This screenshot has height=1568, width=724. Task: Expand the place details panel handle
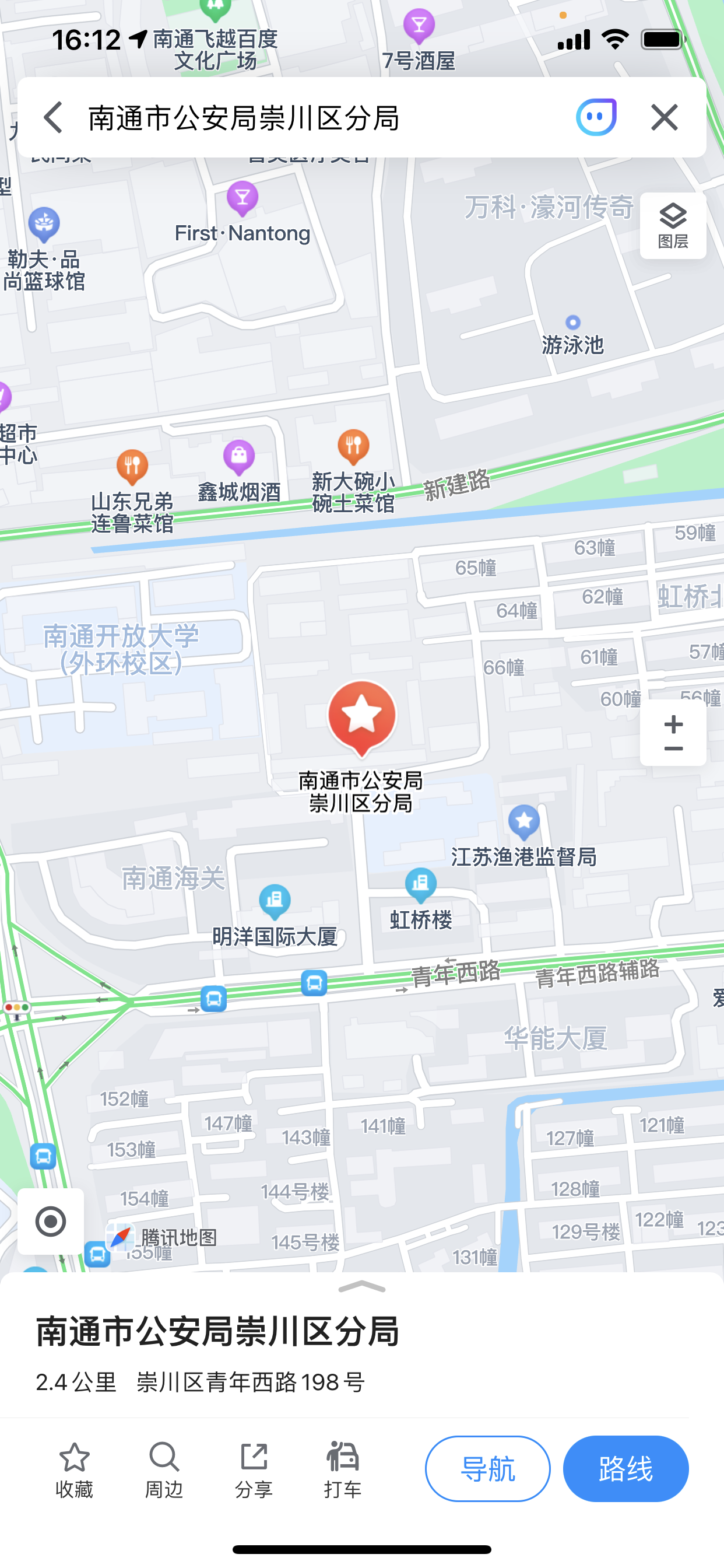[361, 1287]
